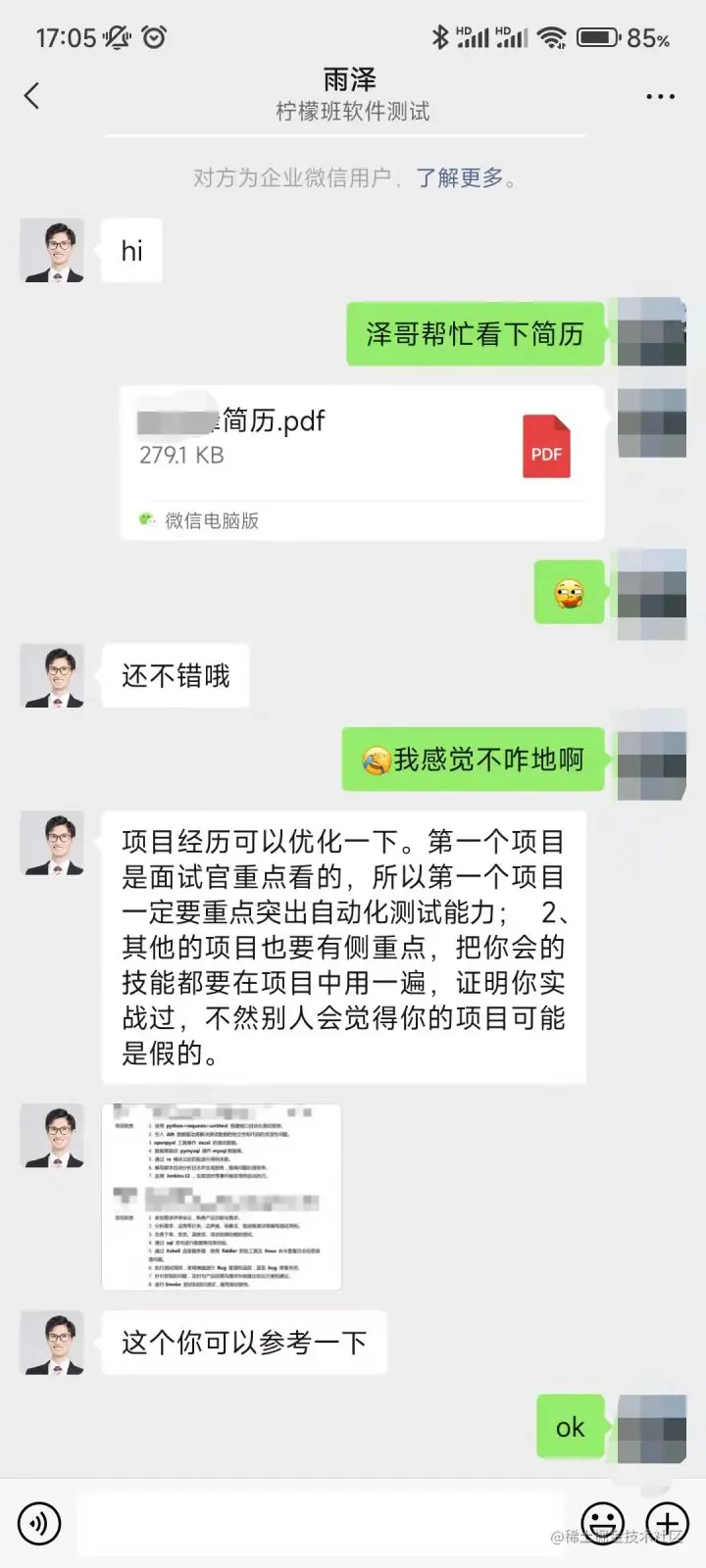
Task: Open the contact's avatar beside 还不错哦
Action: click(53, 675)
